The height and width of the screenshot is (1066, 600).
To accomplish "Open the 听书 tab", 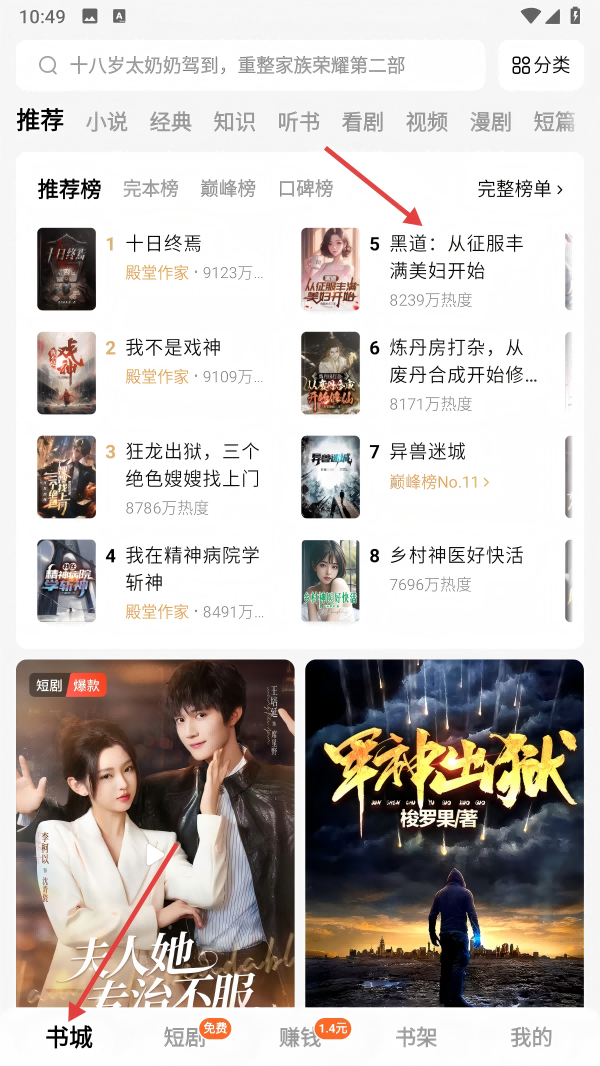I will (298, 122).
